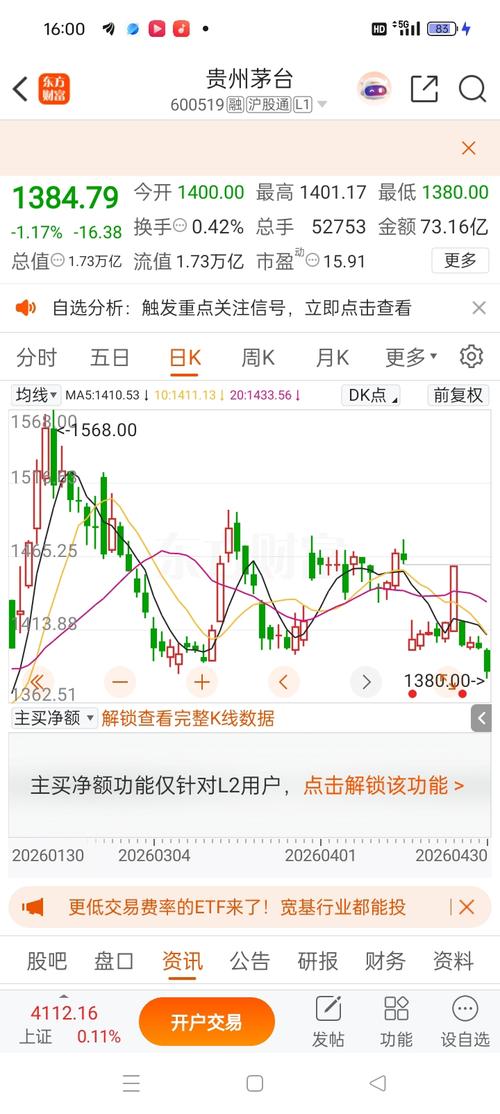Open the 前复权 adjustment option

458,395
